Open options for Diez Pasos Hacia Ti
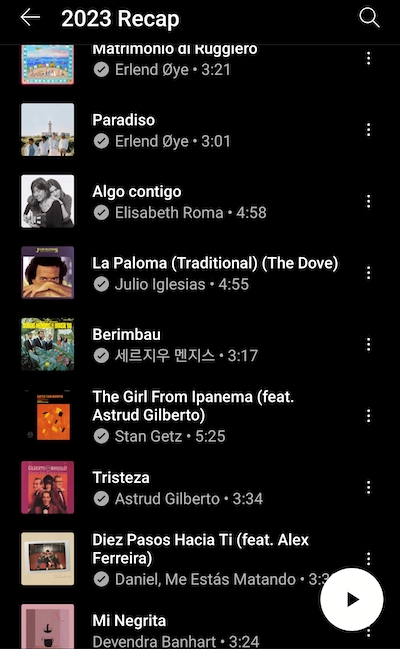400x649 pixels. pos(368,558)
